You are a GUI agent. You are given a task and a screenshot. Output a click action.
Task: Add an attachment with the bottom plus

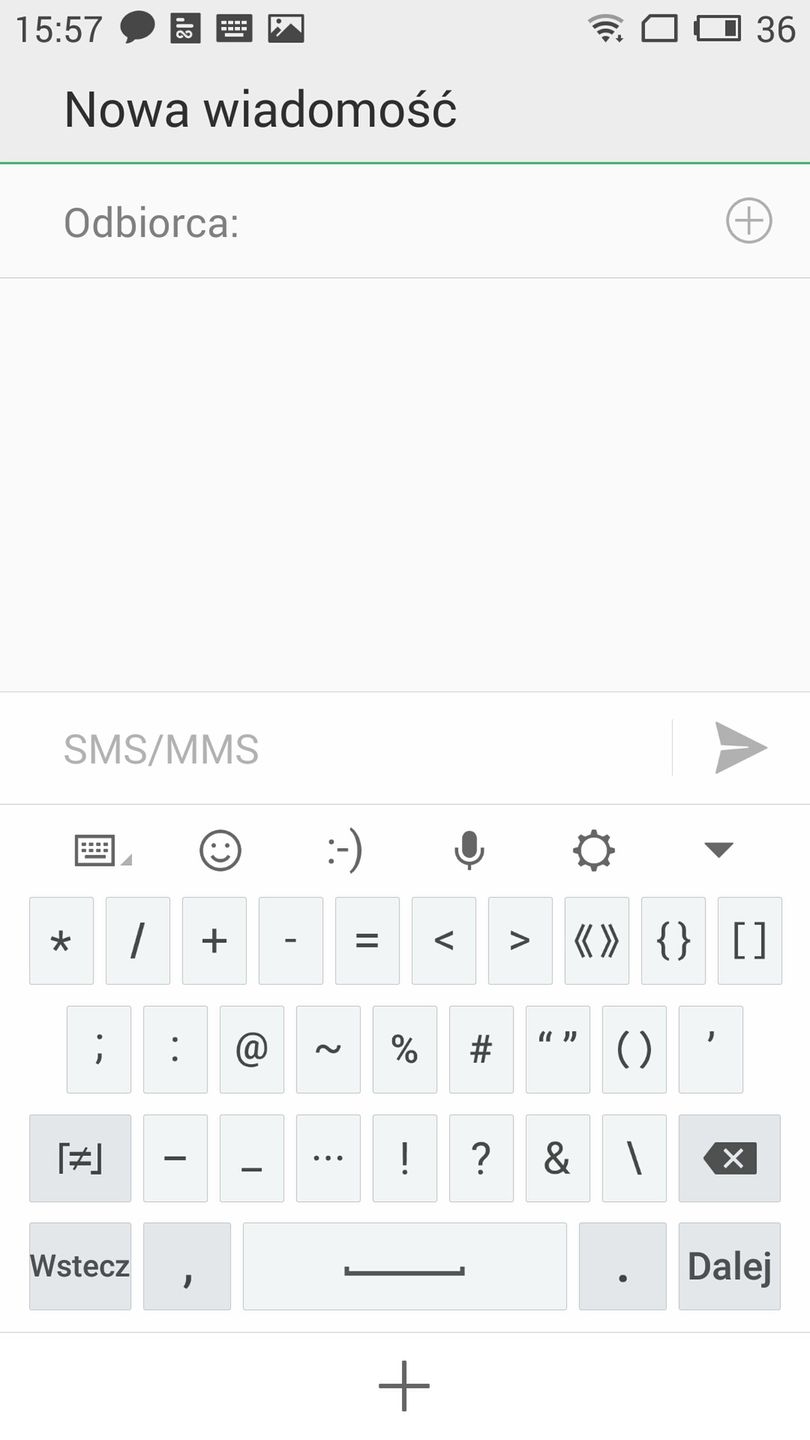click(404, 1386)
